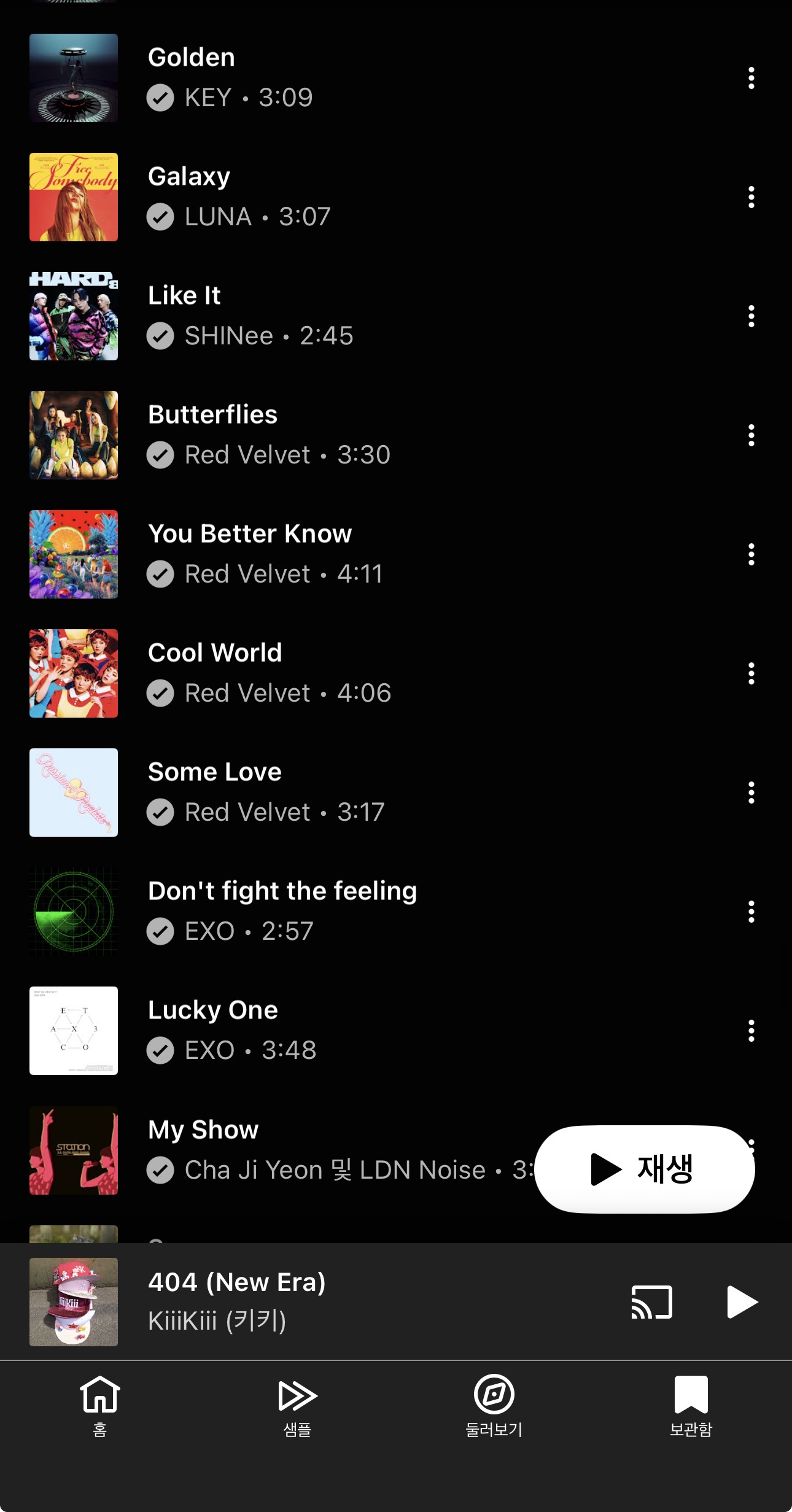This screenshot has width=792, height=1512.
Task: Open the overflow menu for Cool World
Action: tap(751, 673)
